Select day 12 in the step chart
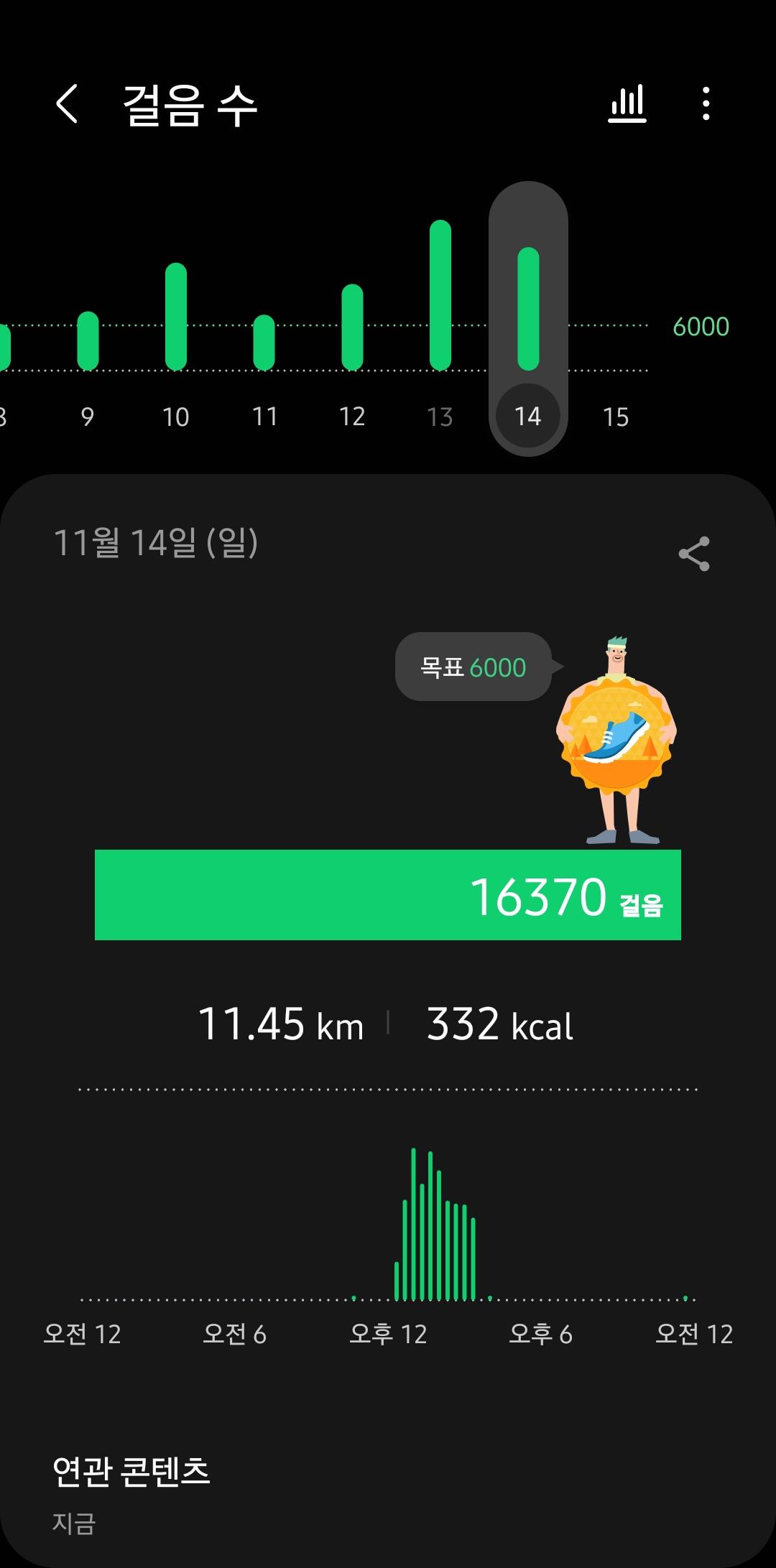The width and height of the screenshot is (776, 1568). (x=352, y=416)
